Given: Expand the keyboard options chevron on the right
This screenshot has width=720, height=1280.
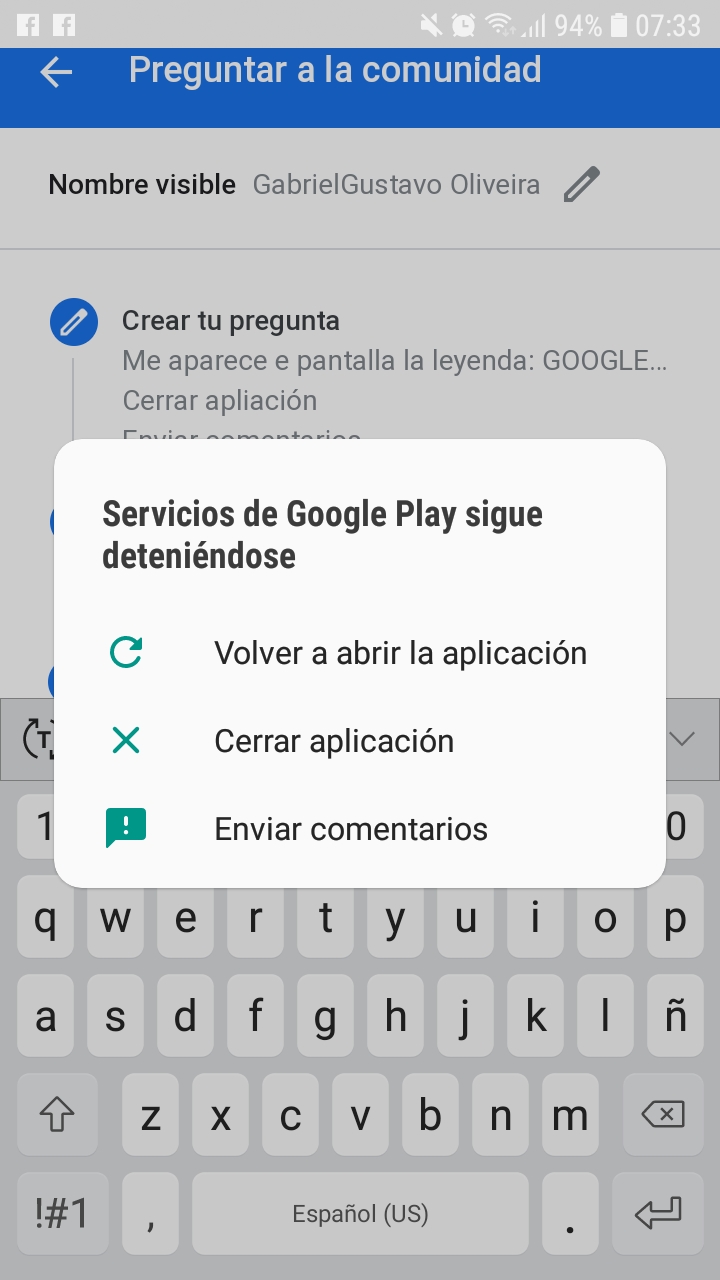Looking at the screenshot, I should pos(682,740).
